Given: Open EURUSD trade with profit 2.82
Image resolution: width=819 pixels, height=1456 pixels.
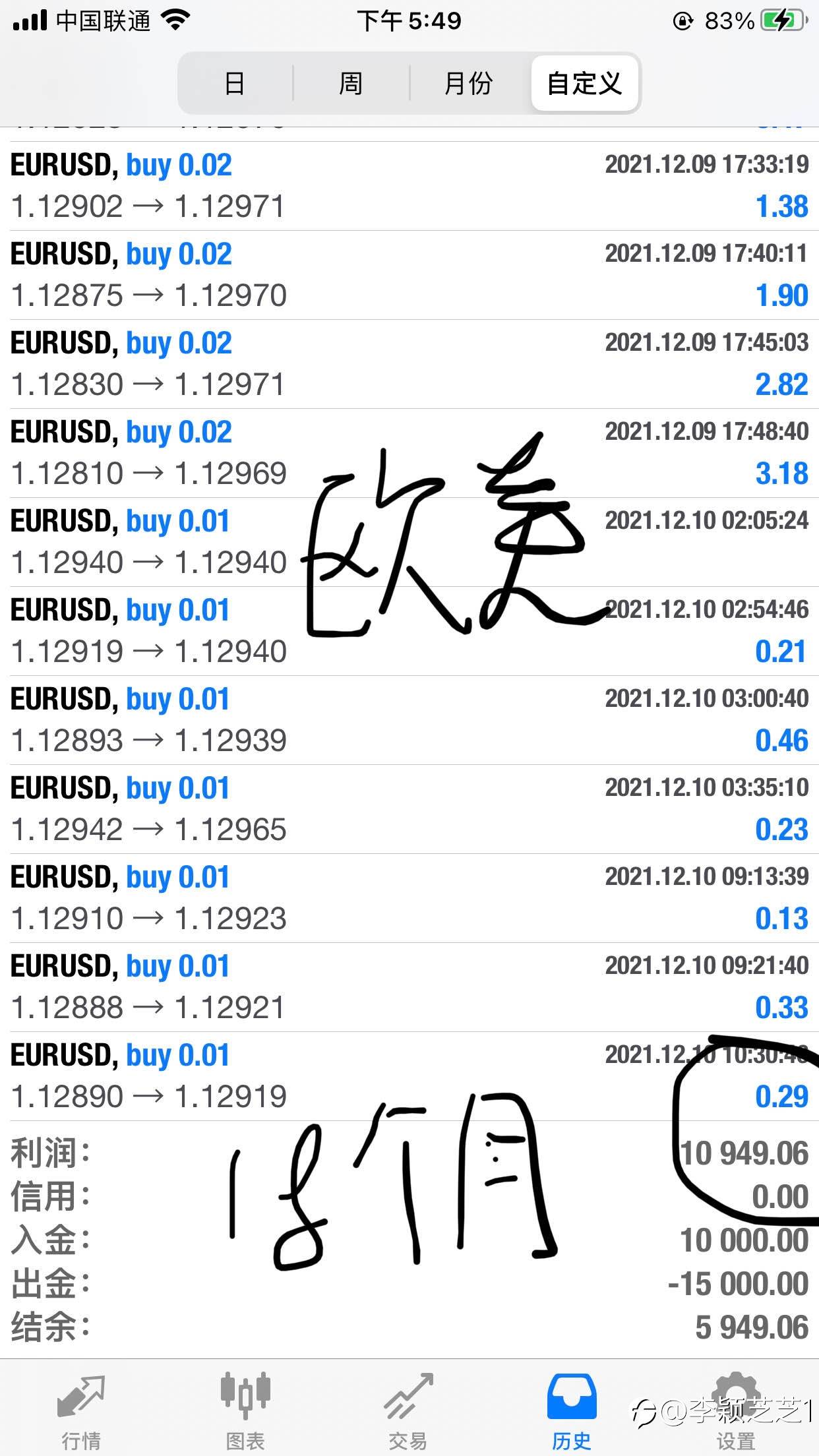Looking at the screenshot, I should pos(409,364).
